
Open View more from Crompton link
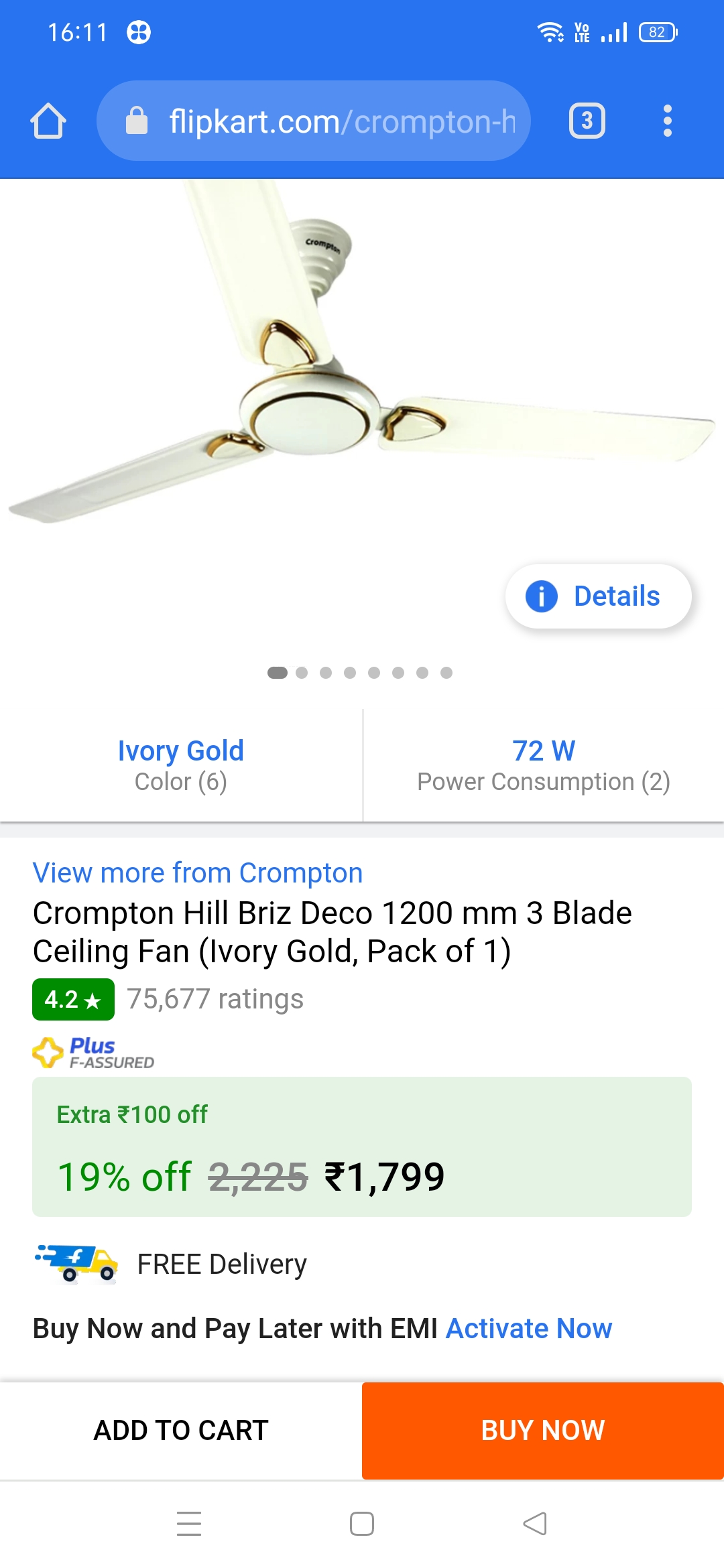(x=198, y=873)
